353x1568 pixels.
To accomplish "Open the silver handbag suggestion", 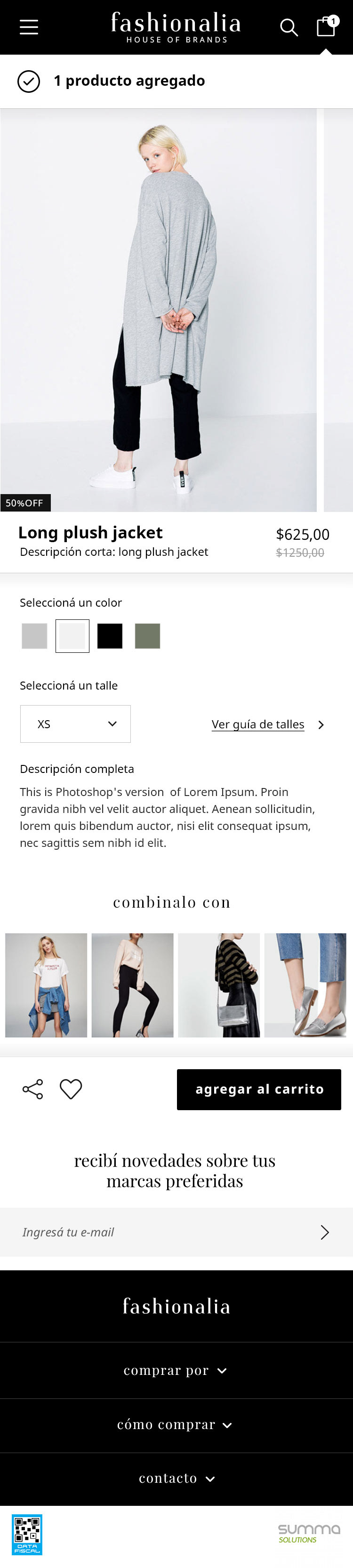I will pos(219,985).
